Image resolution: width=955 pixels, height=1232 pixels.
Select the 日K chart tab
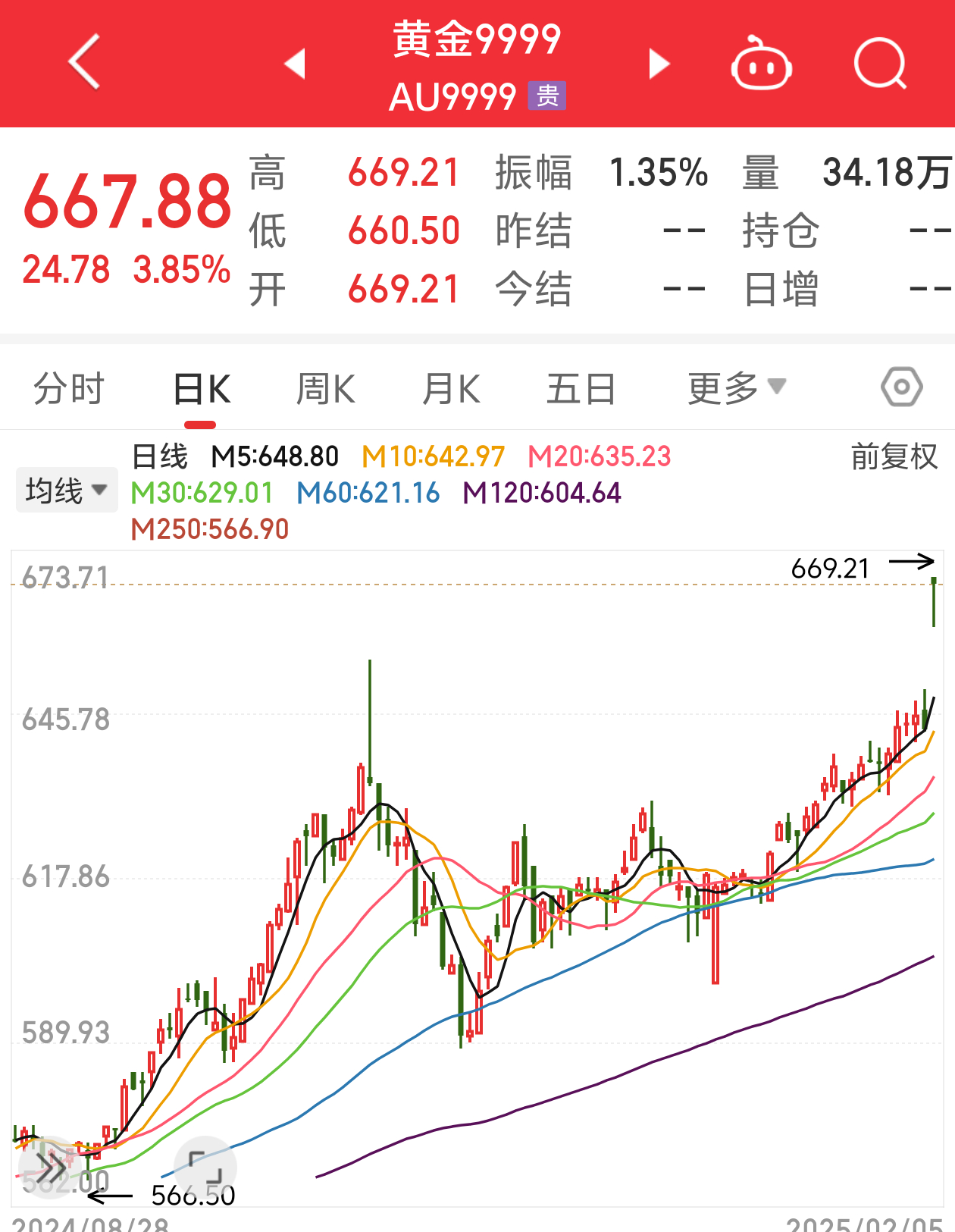(202, 389)
